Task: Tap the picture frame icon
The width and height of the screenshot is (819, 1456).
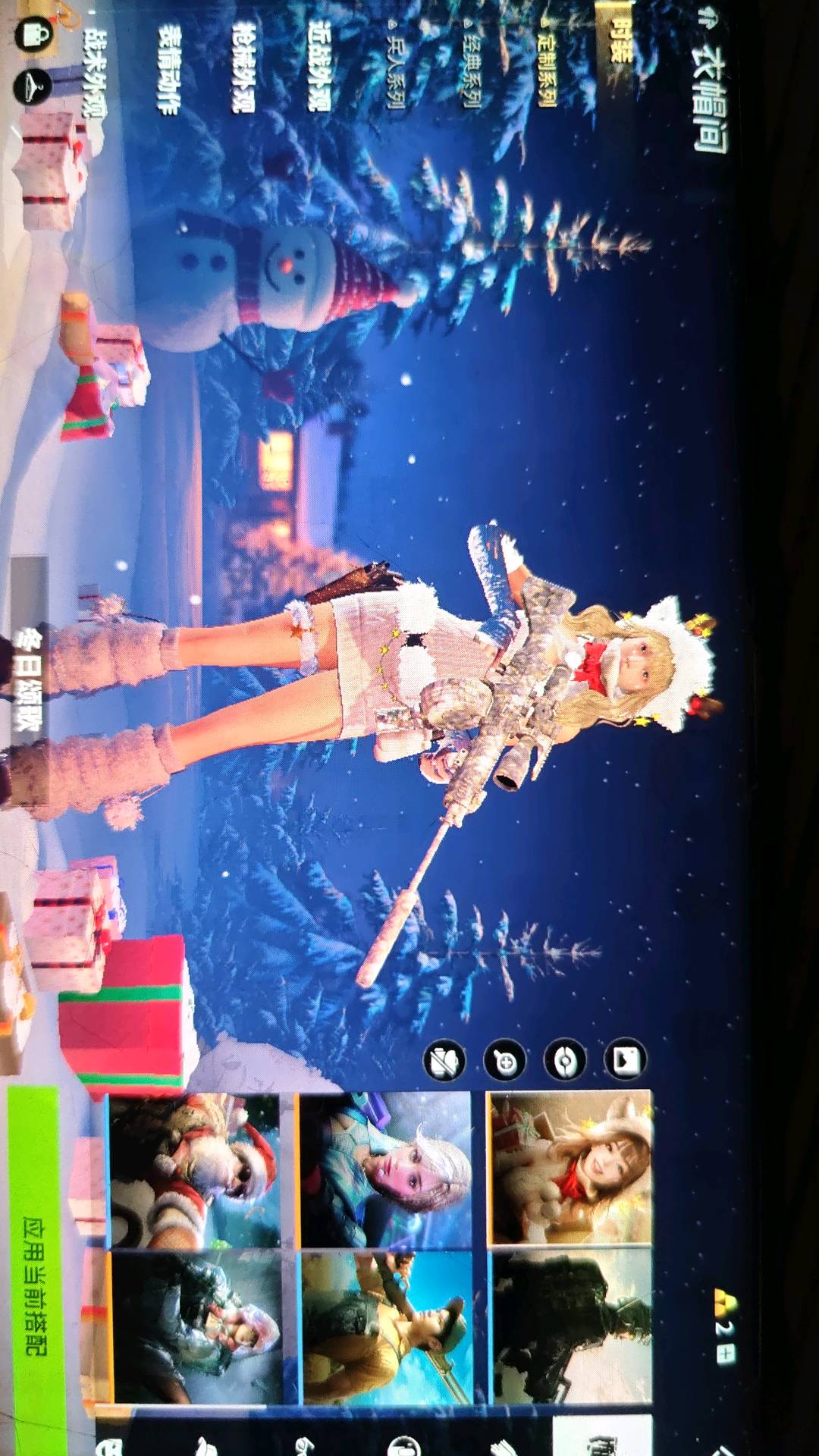Action: (626, 1059)
